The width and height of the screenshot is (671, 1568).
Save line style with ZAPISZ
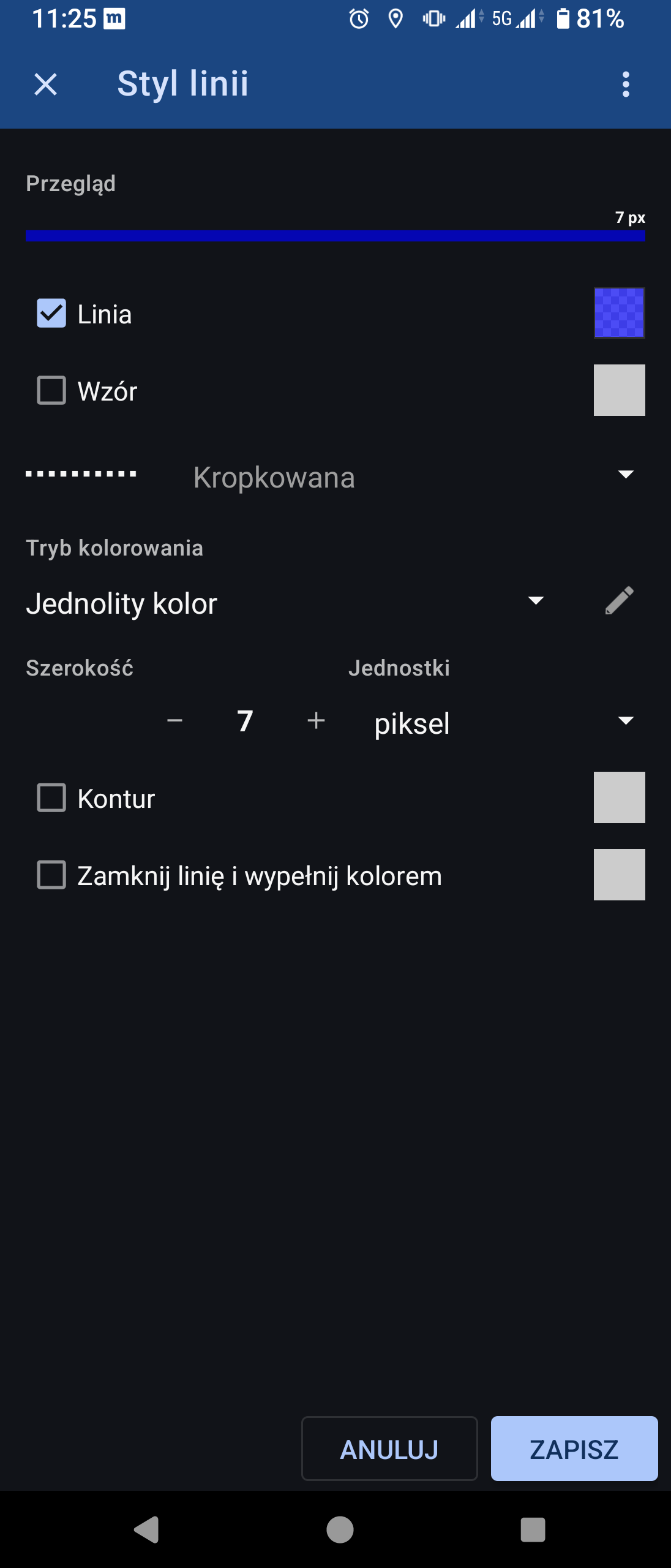coord(574,1449)
